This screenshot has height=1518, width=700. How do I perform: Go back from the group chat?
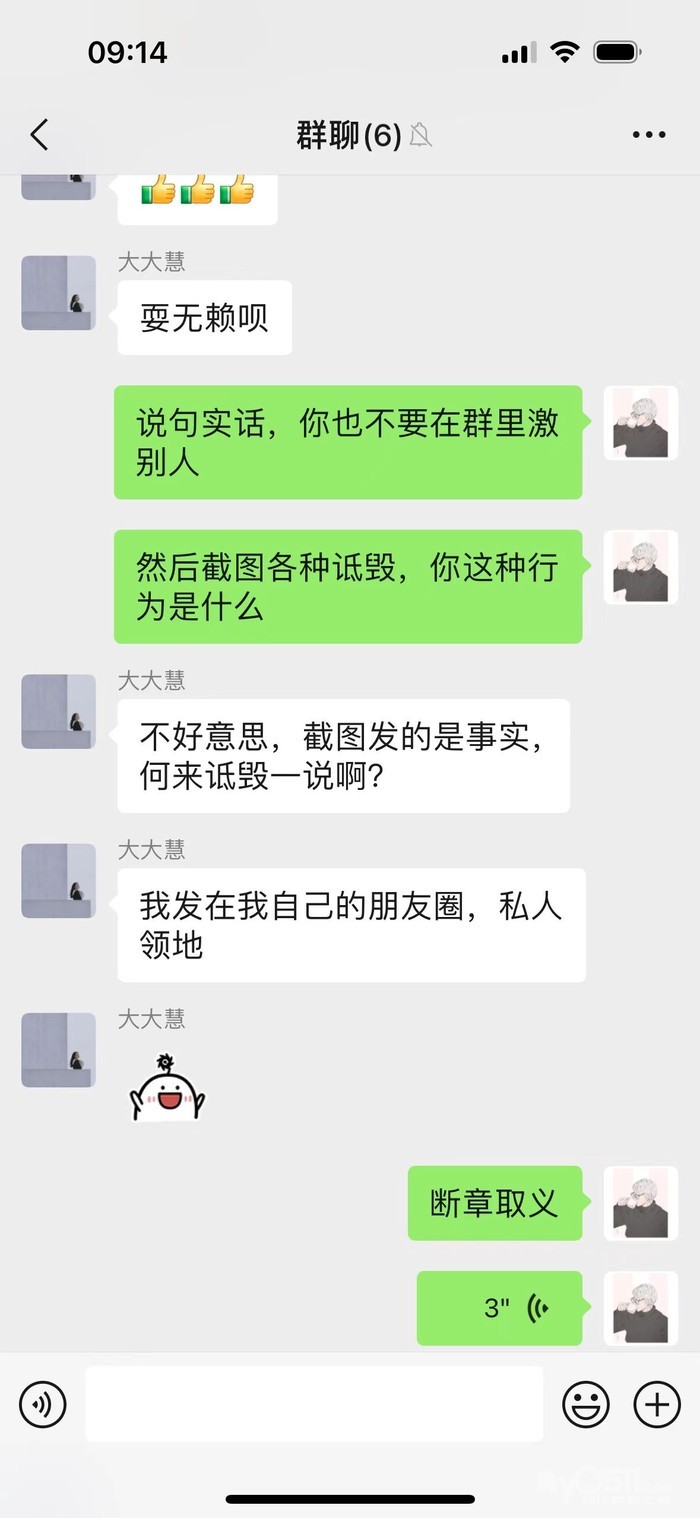(39, 135)
